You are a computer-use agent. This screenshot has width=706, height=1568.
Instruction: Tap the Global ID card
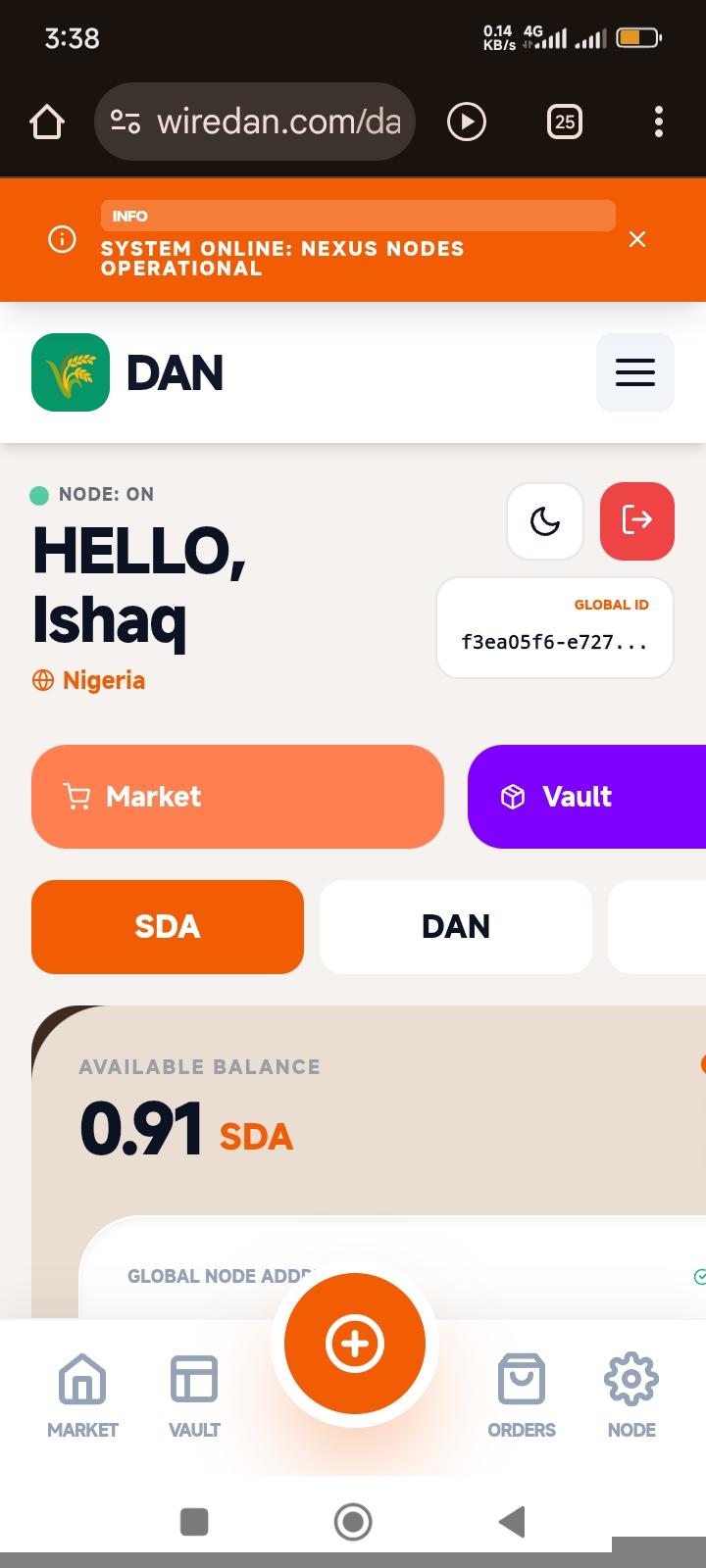555,627
